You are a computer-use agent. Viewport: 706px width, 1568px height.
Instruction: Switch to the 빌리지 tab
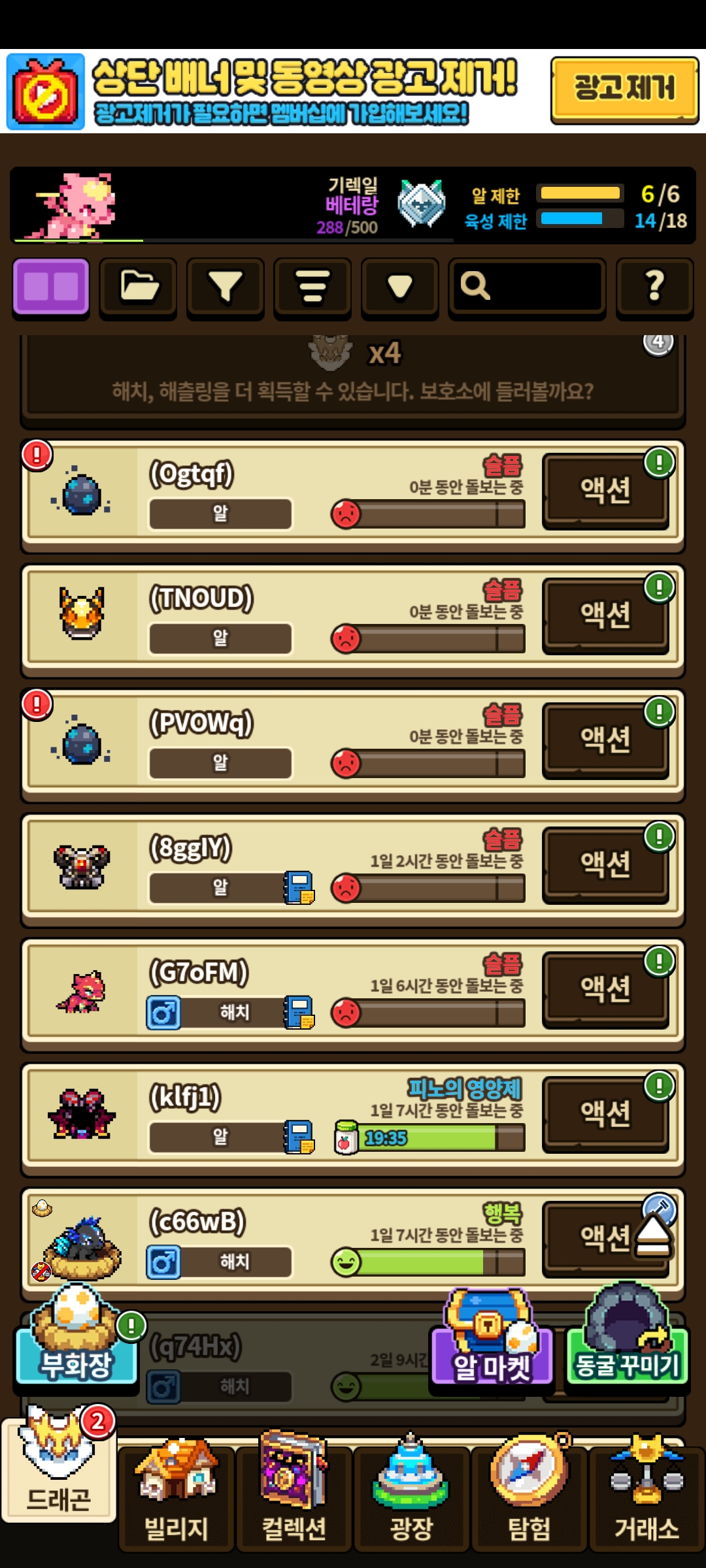[176, 1496]
